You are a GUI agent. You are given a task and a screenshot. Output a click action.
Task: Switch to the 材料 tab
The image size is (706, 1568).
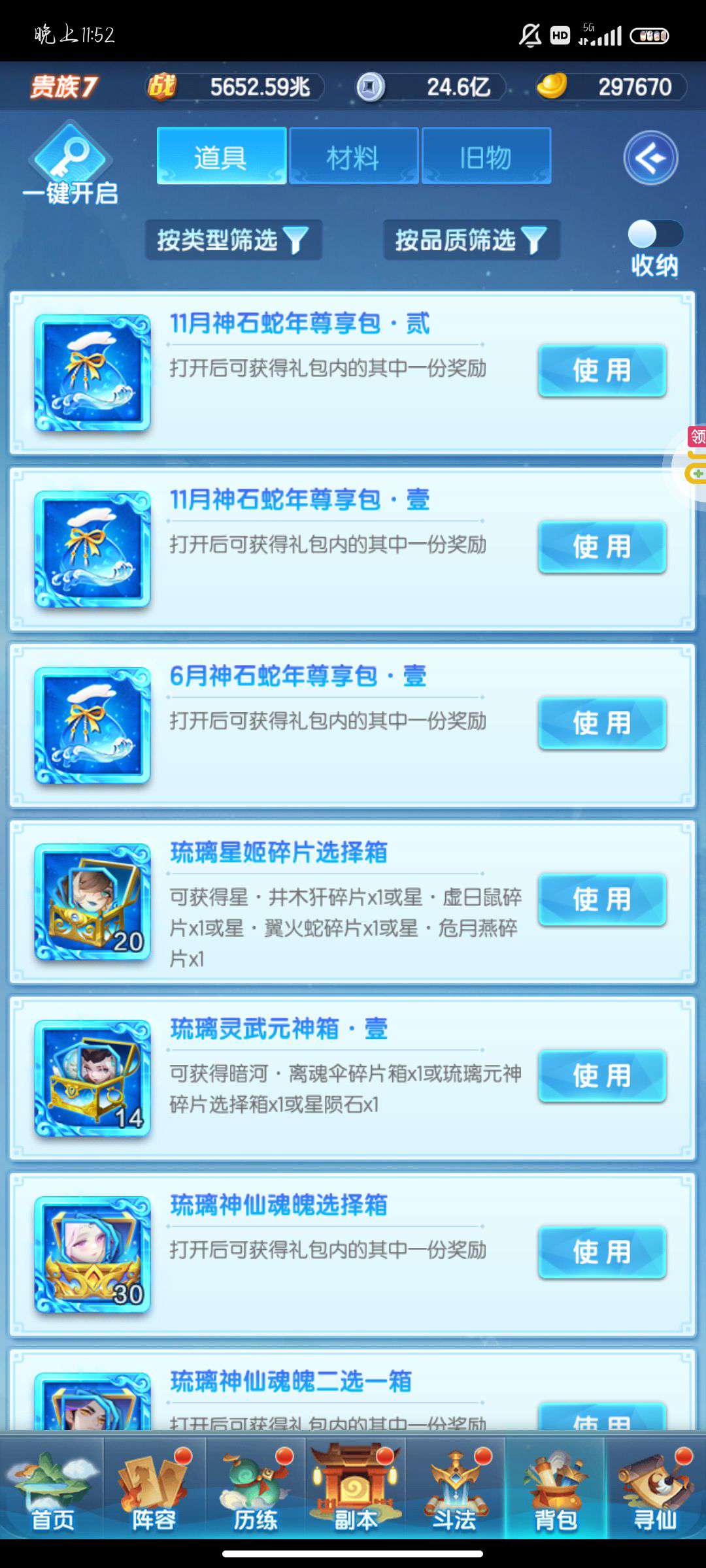coord(353,157)
